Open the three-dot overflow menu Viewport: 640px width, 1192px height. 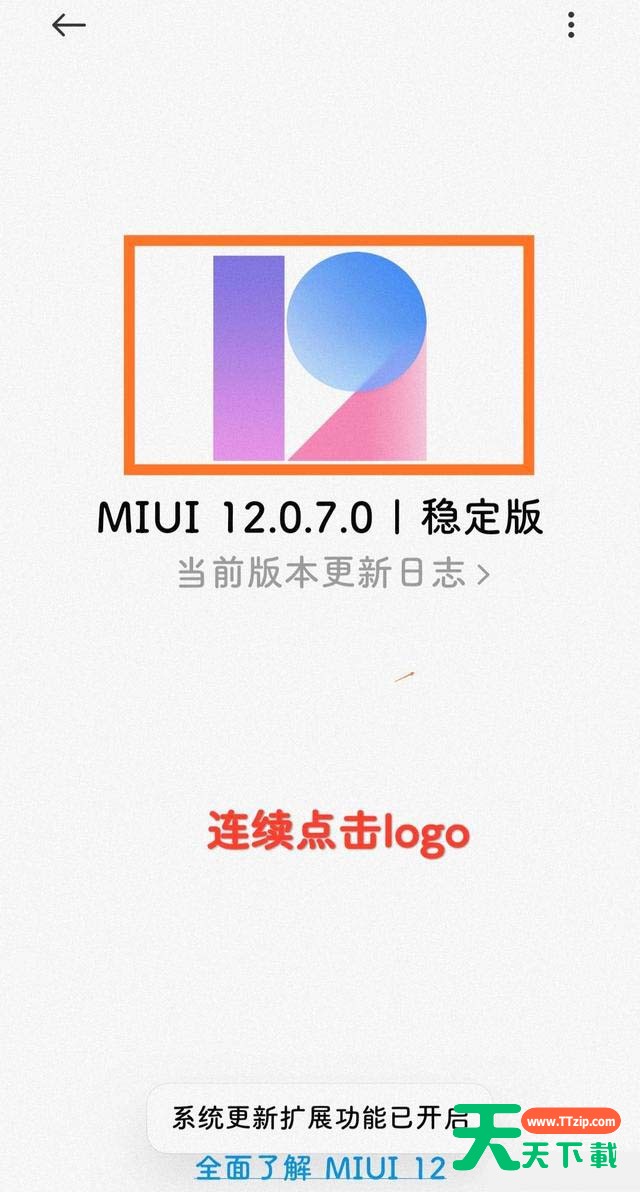pos(571,25)
